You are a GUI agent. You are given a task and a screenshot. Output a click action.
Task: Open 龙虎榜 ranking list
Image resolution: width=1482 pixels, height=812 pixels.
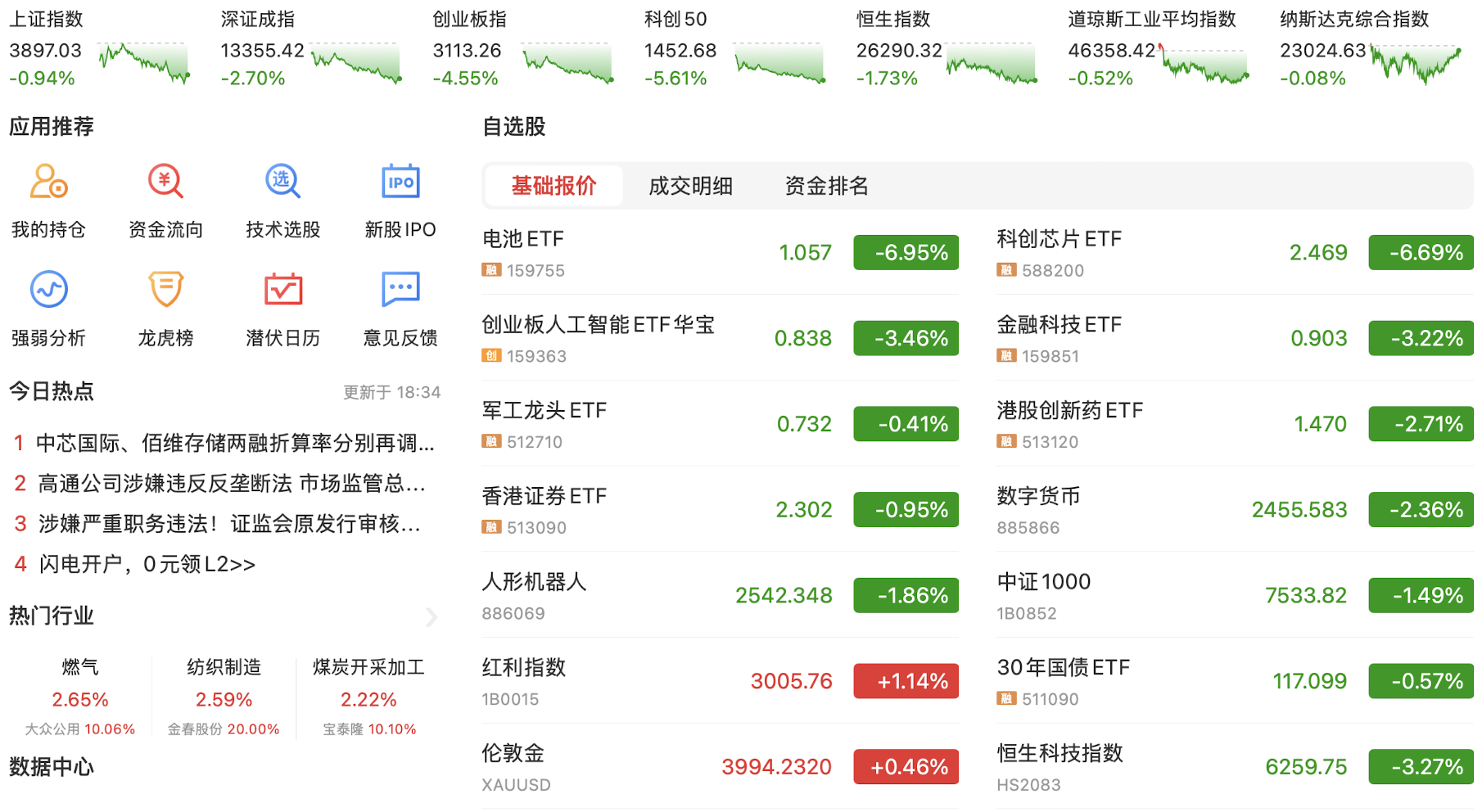tap(165, 308)
